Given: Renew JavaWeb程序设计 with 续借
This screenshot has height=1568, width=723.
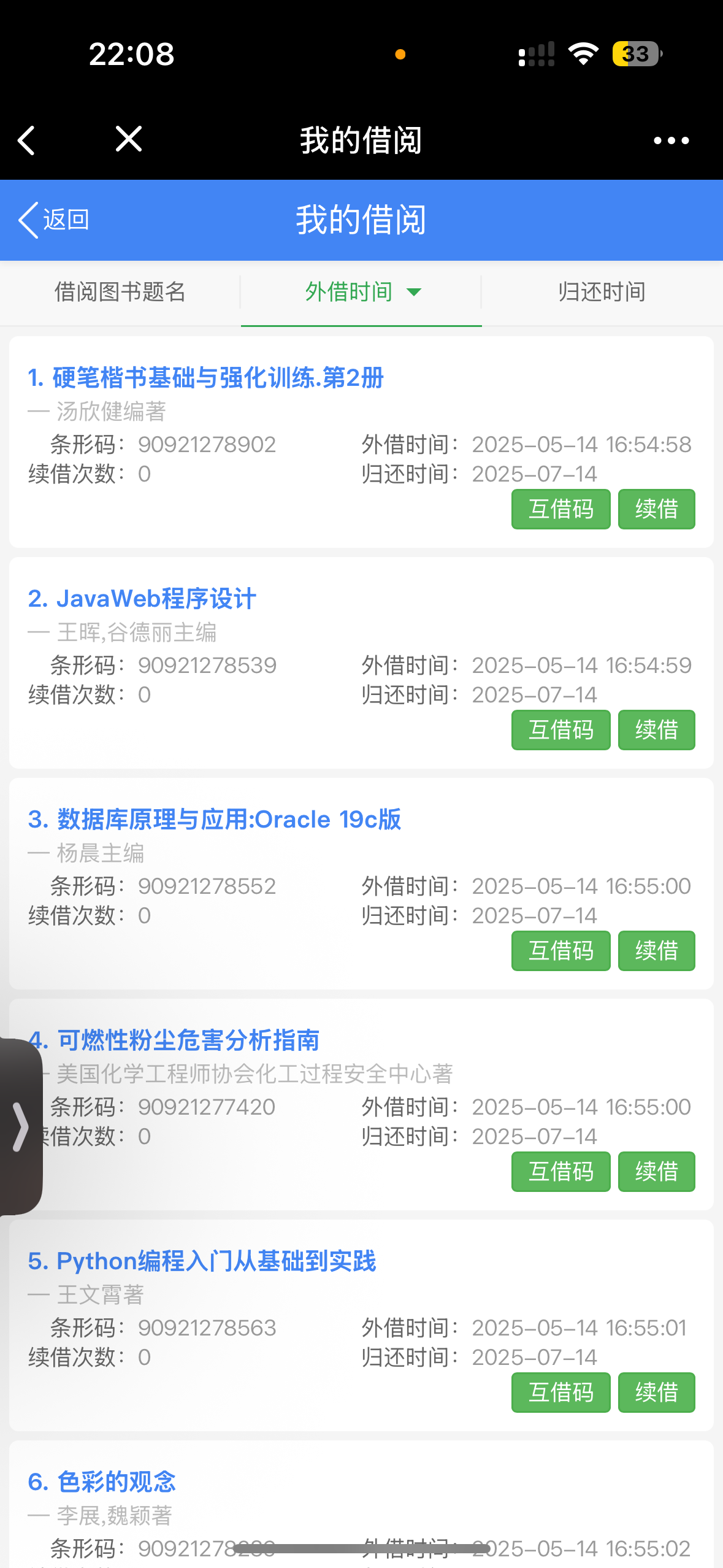Looking at the screenshot, I should tap(656, 730).
